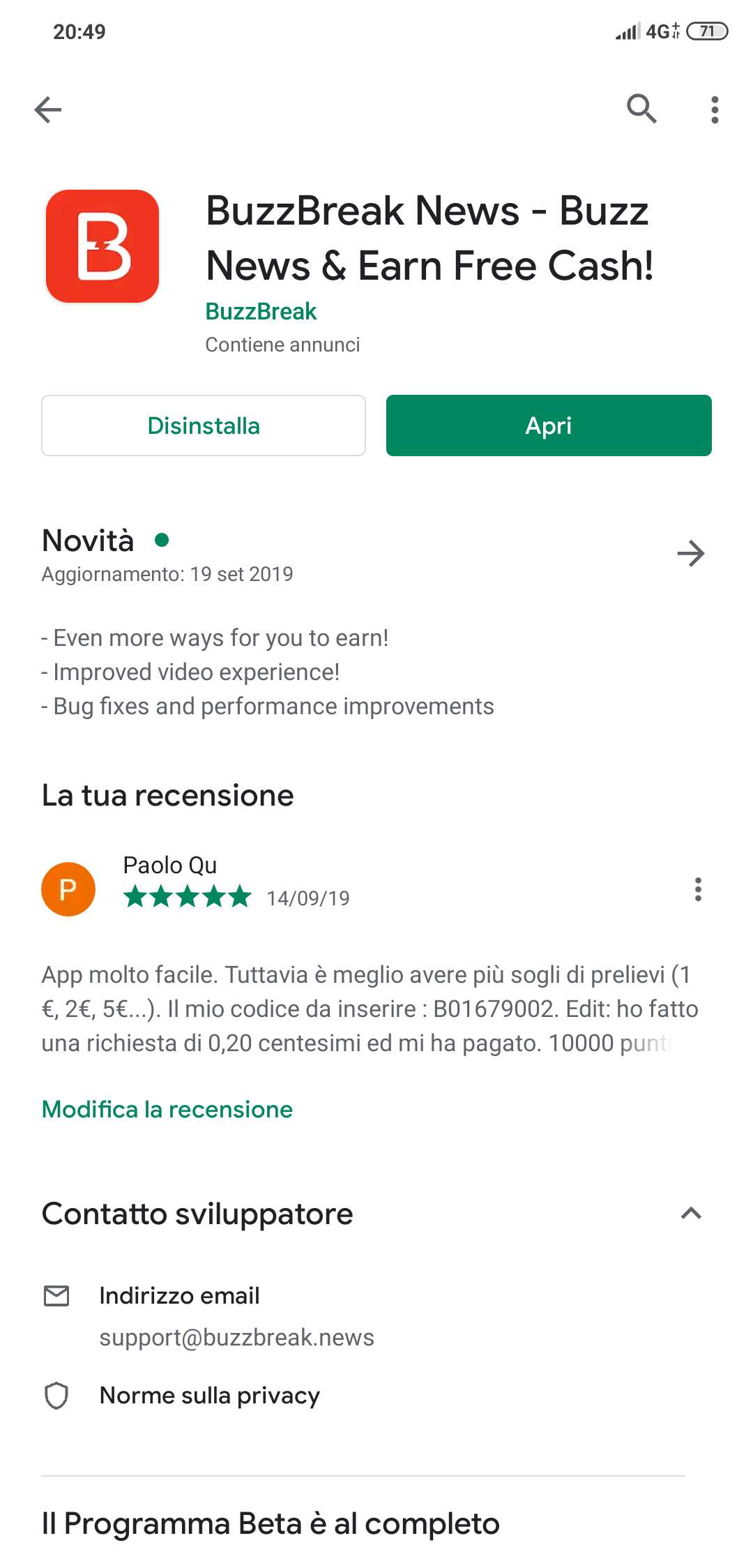Open the top overflow menu
753x1568 pixels.
(x=715, y=110)
